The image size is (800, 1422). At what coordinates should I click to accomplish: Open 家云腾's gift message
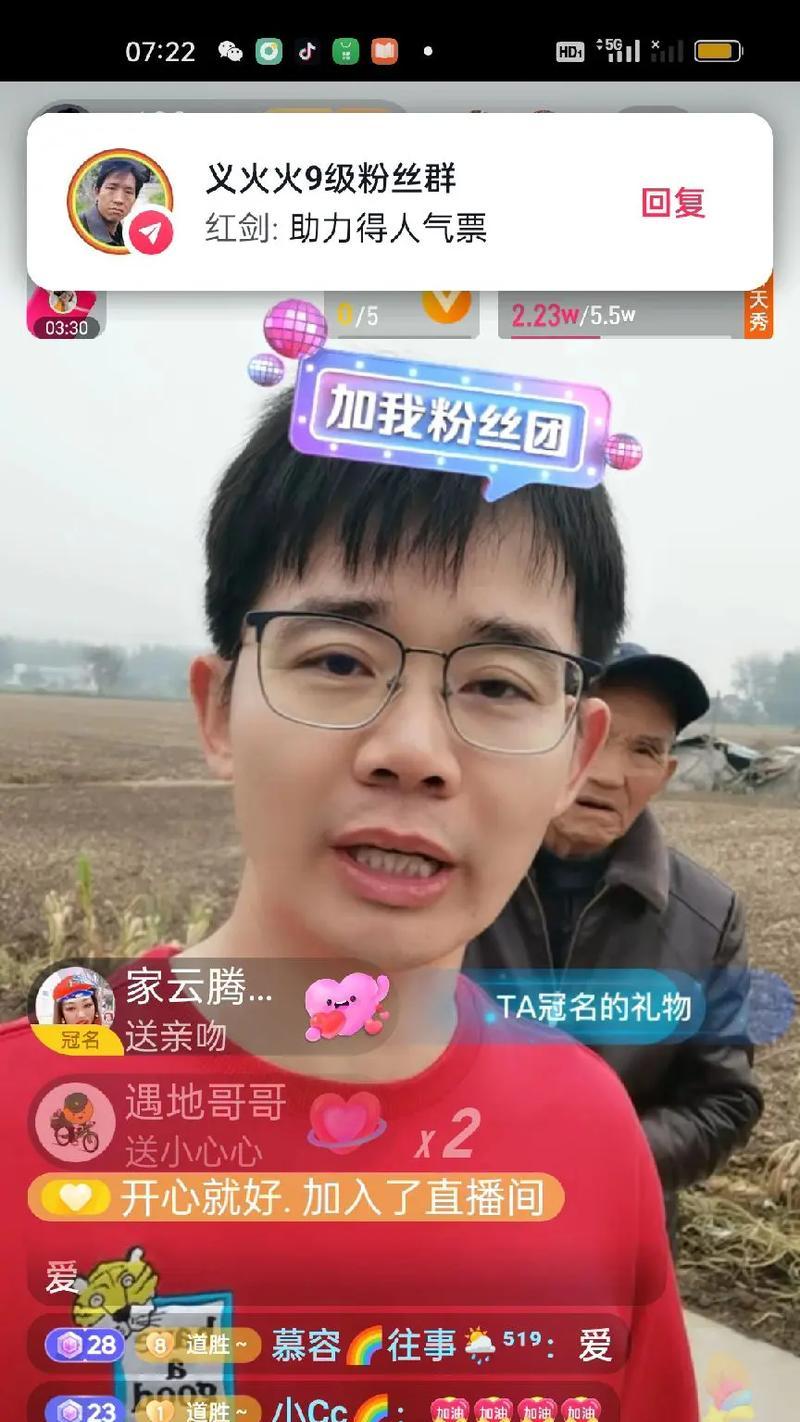point(200,1010)
